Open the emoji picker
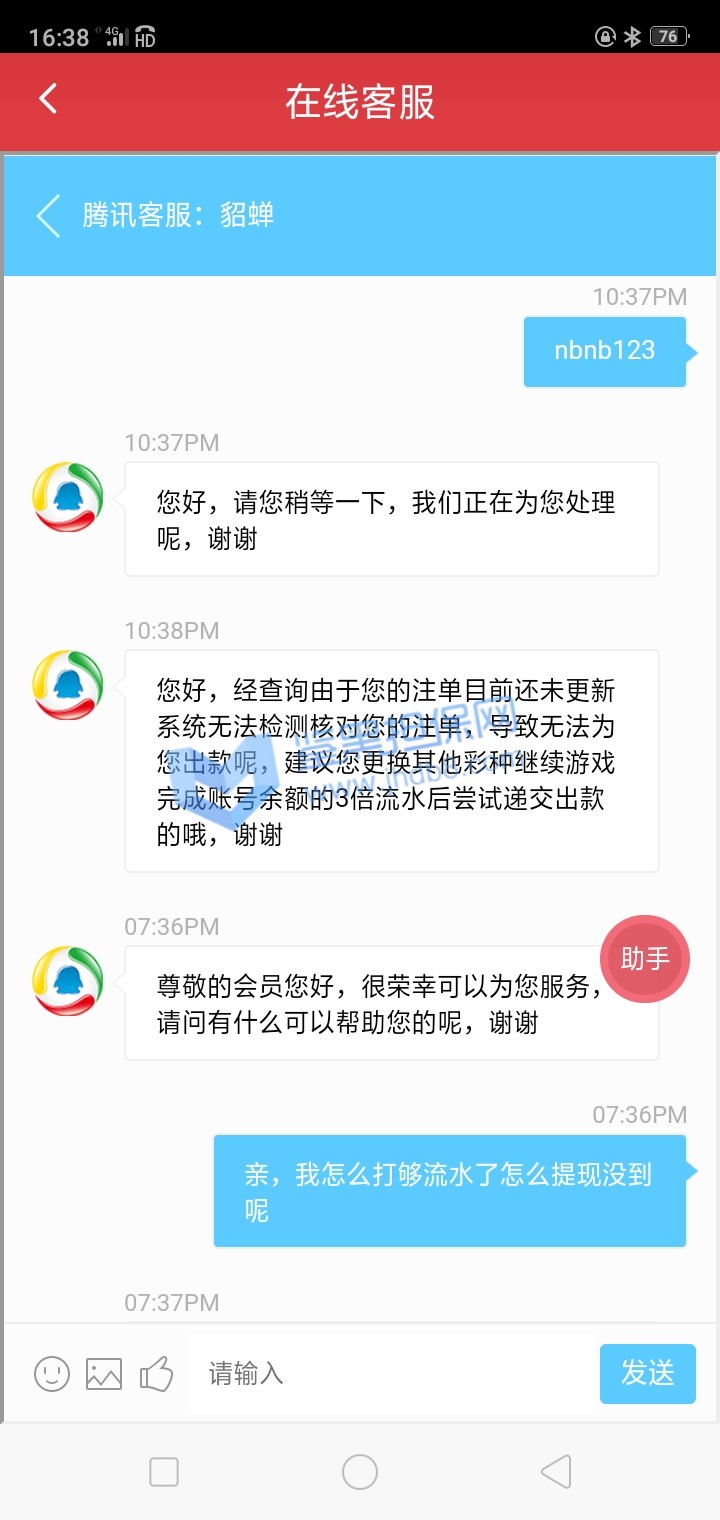The width and height of the screenshot is (720, 1520). pos(52,1373)
